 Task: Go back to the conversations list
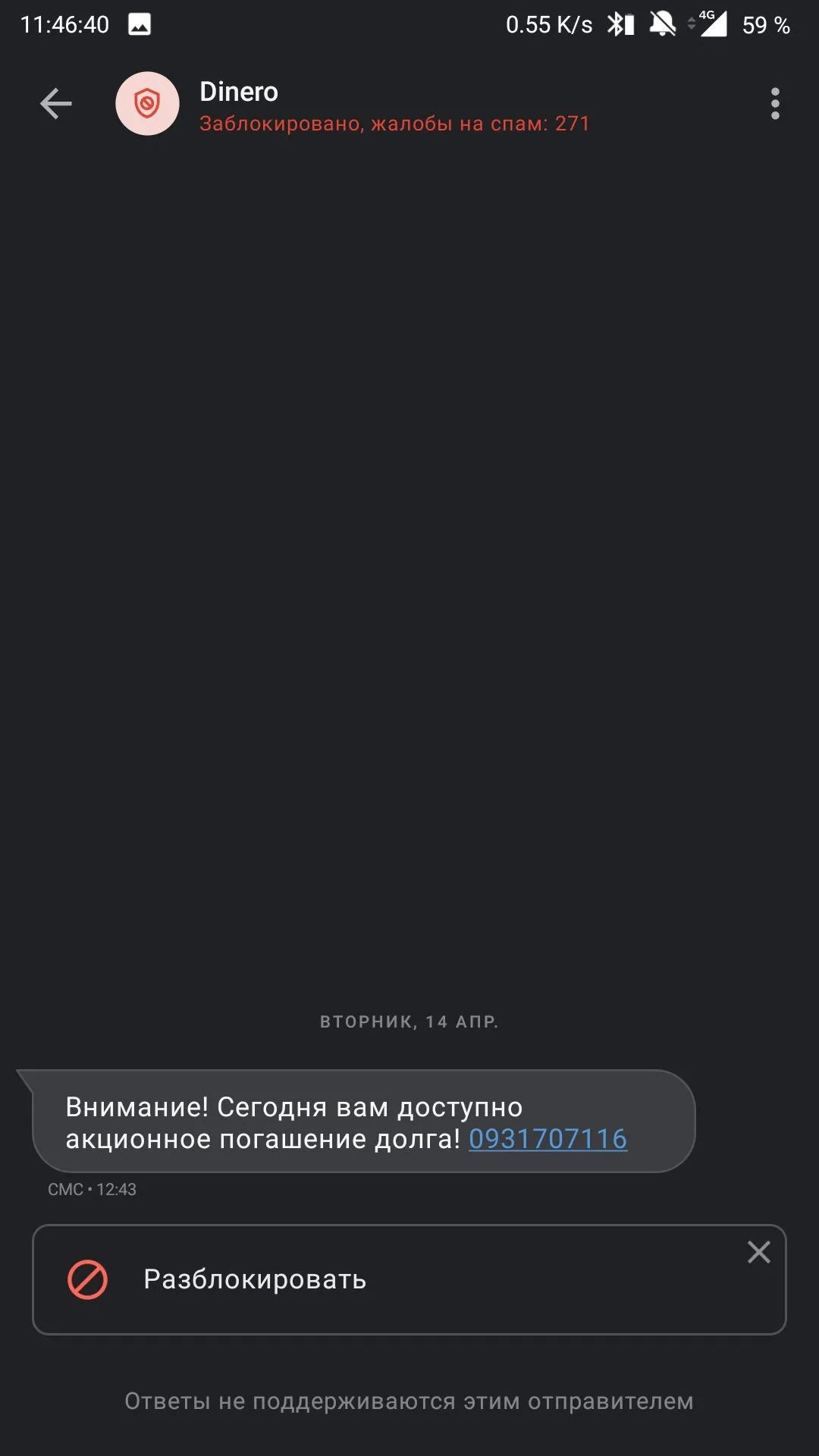click(x=56, y=104)
